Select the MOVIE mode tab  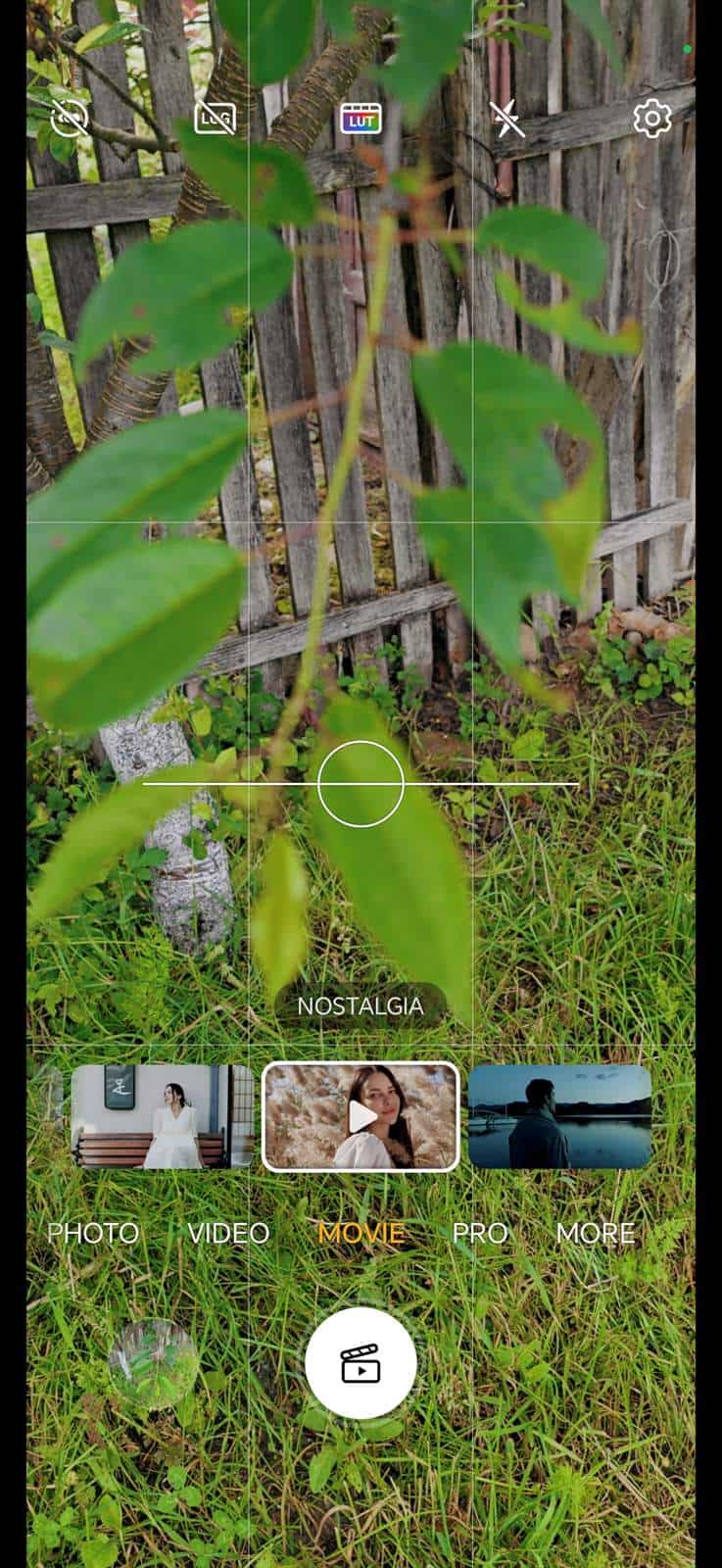pyautogui.click(x=361, y=1233)
